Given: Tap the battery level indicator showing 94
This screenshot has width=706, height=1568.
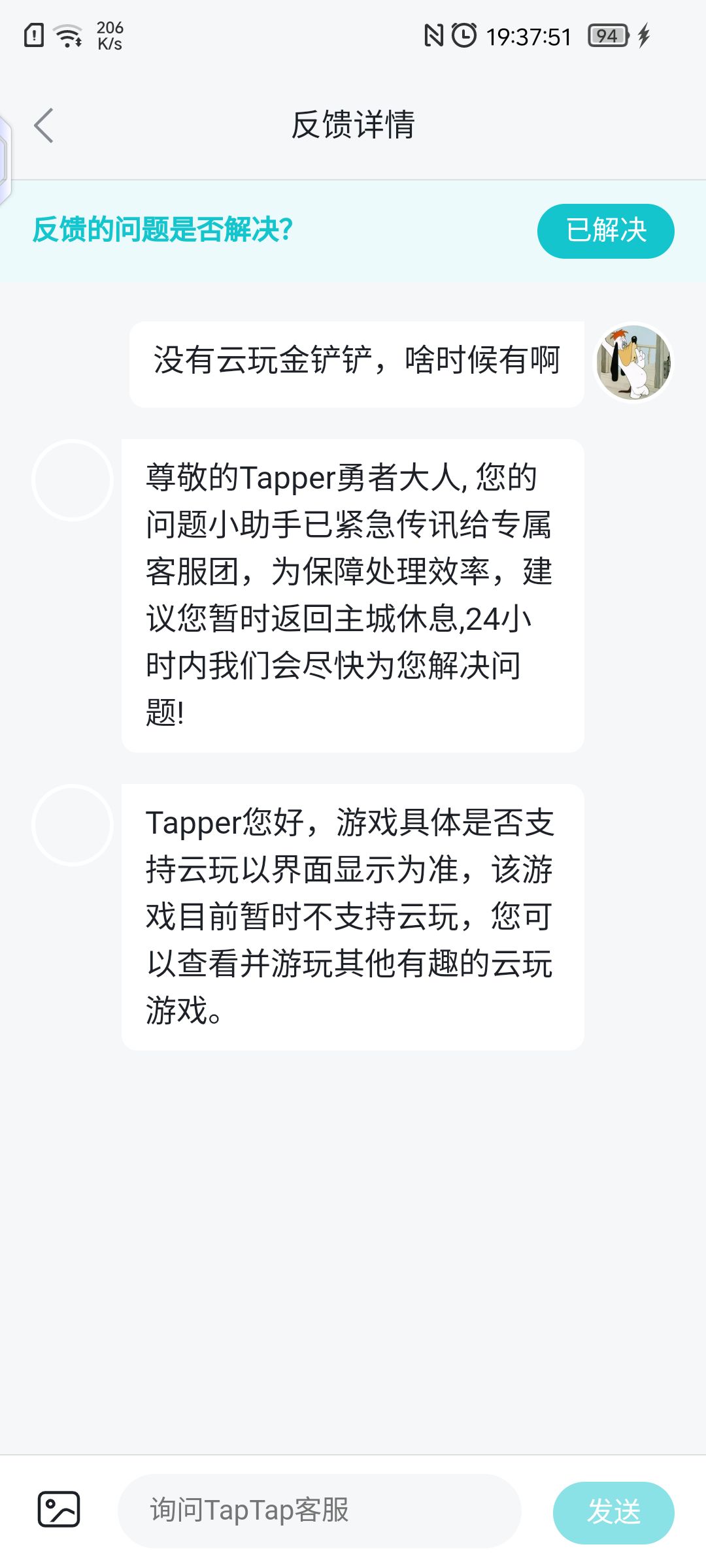Looking at the screenshot, I should pyautogui.click(x=606, y=36).
